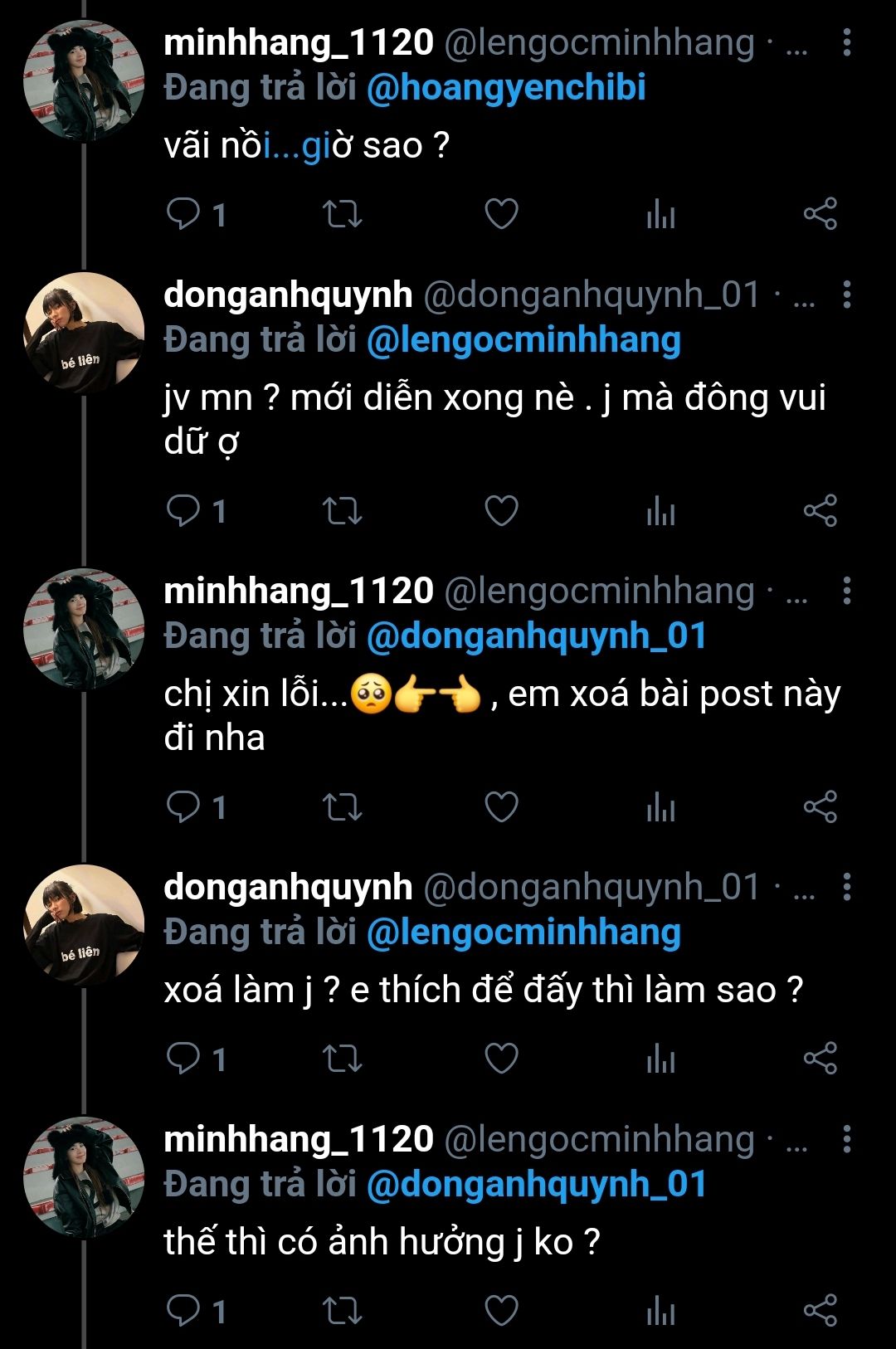Share the tweet "jv mn ? mới diễn xong nè"
The width and height of the screenshot is (896, 1349).
coord(820,510)
